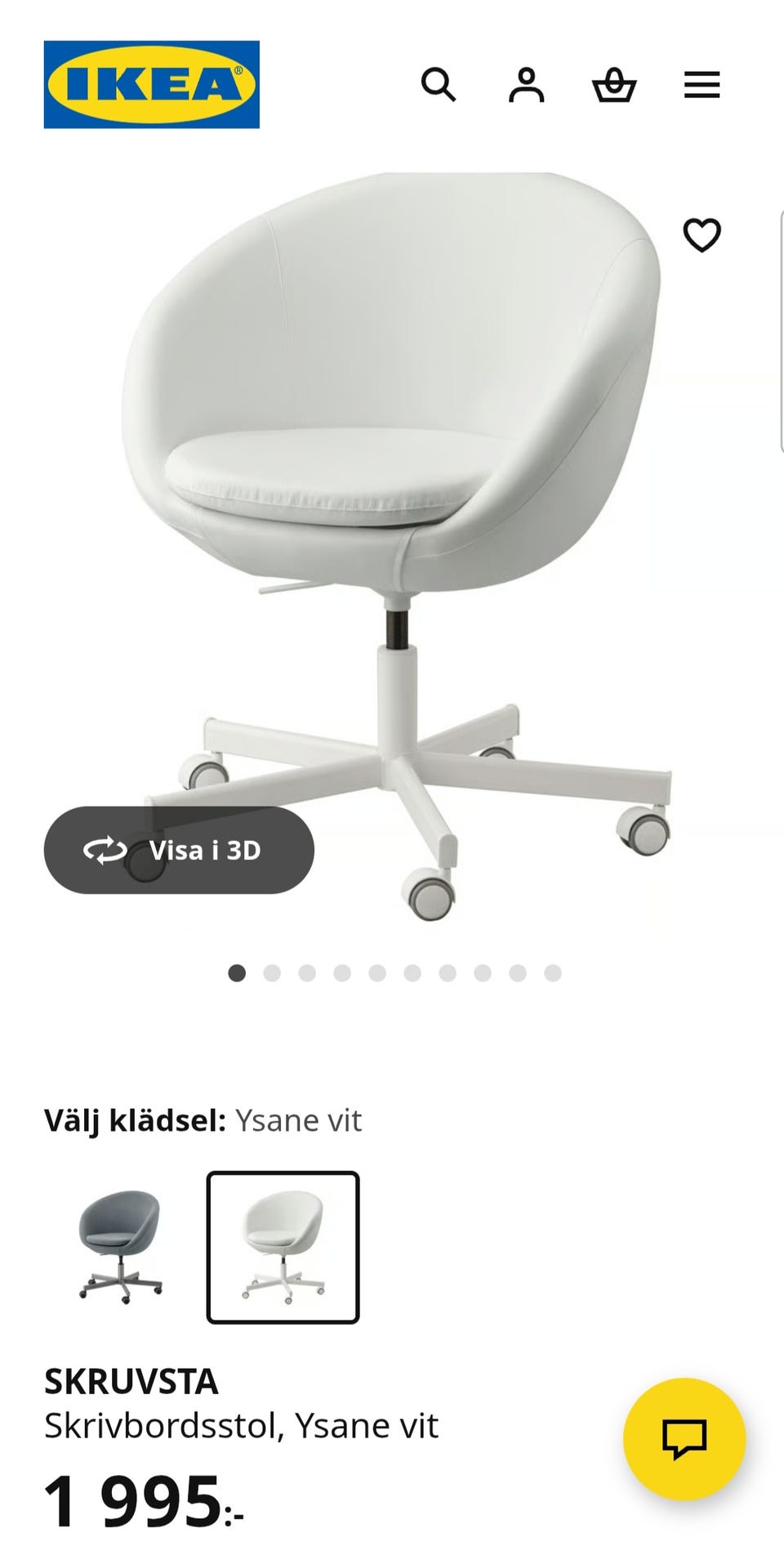Open the hamburger navigation menu

point(702,85)
